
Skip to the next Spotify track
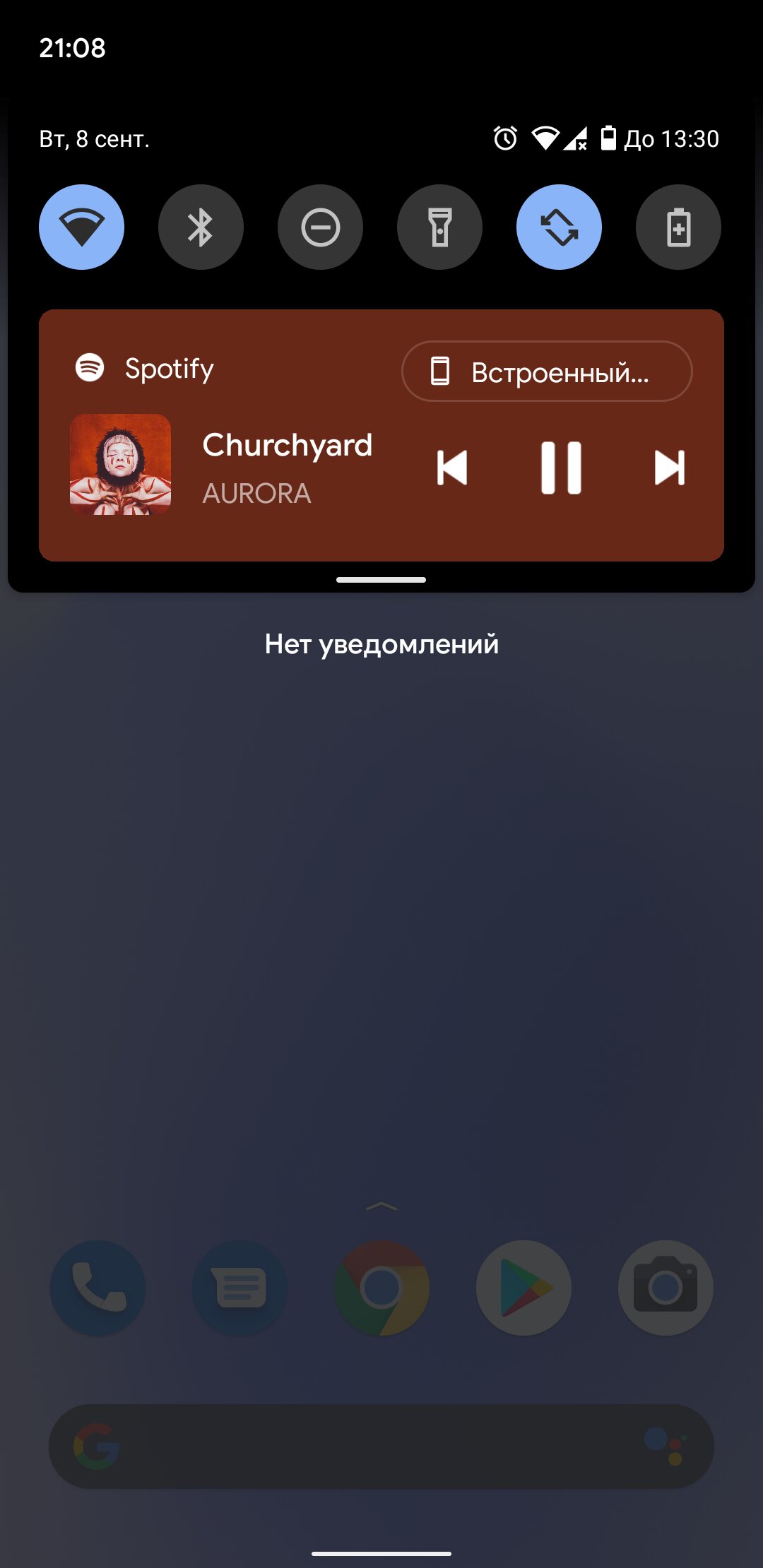[669, 468]
